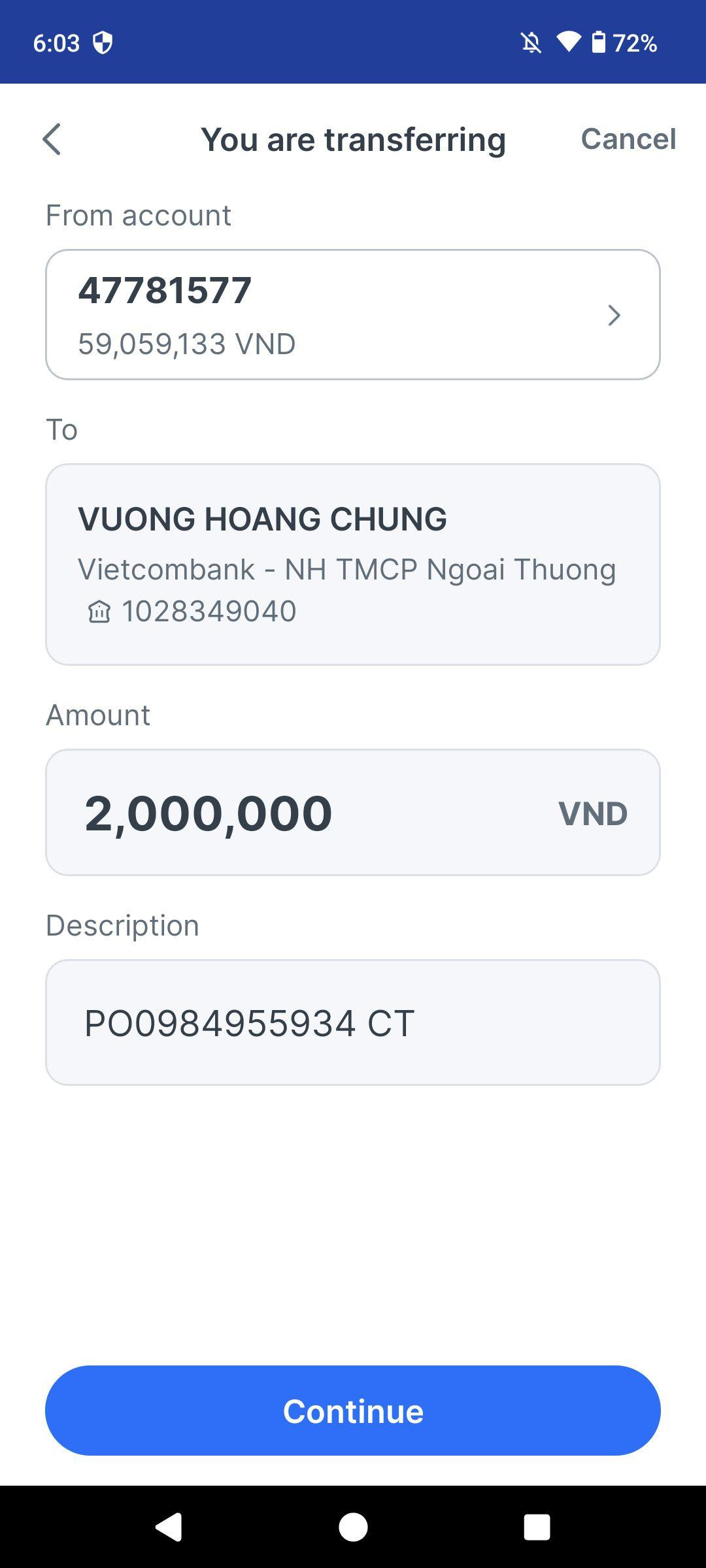Cancel the transfer
The width and height of the screenshot is (706, 1568).
point(628,139)
